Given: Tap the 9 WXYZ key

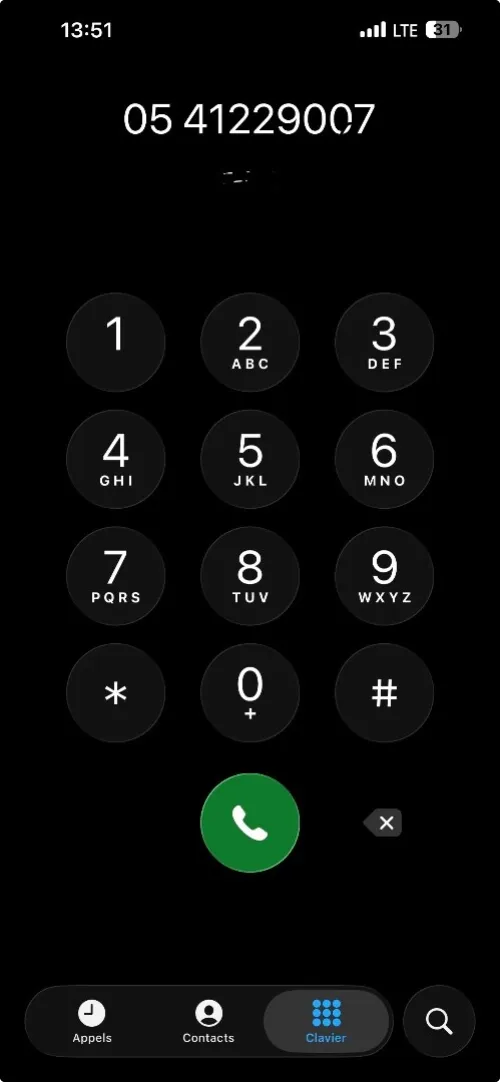Looking at the screenshot, I should point(384,576).
